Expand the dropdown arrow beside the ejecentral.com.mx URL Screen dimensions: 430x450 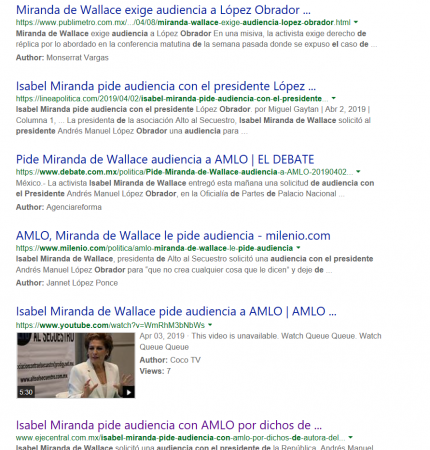[350, 437]
